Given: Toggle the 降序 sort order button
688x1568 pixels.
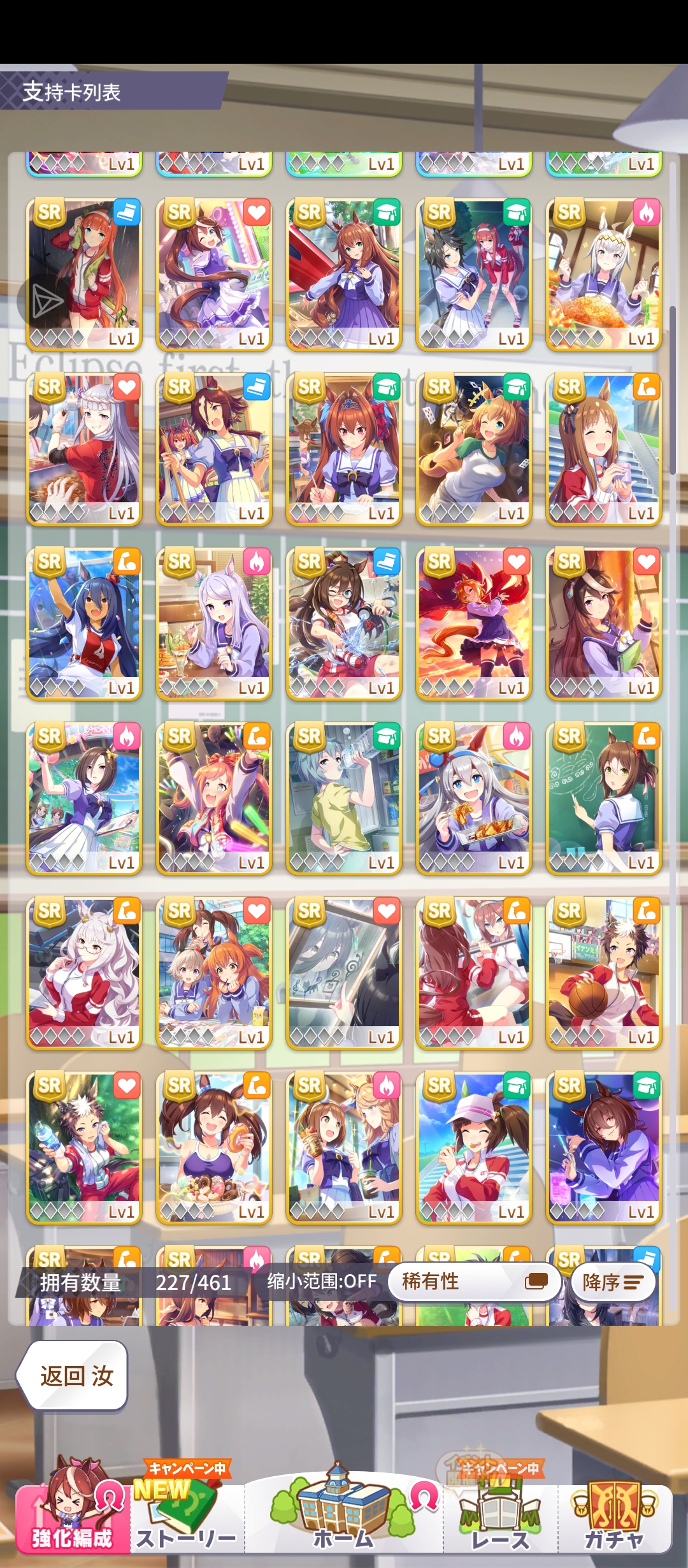Looking at the screenshot, I should (x=612, y=1282).
